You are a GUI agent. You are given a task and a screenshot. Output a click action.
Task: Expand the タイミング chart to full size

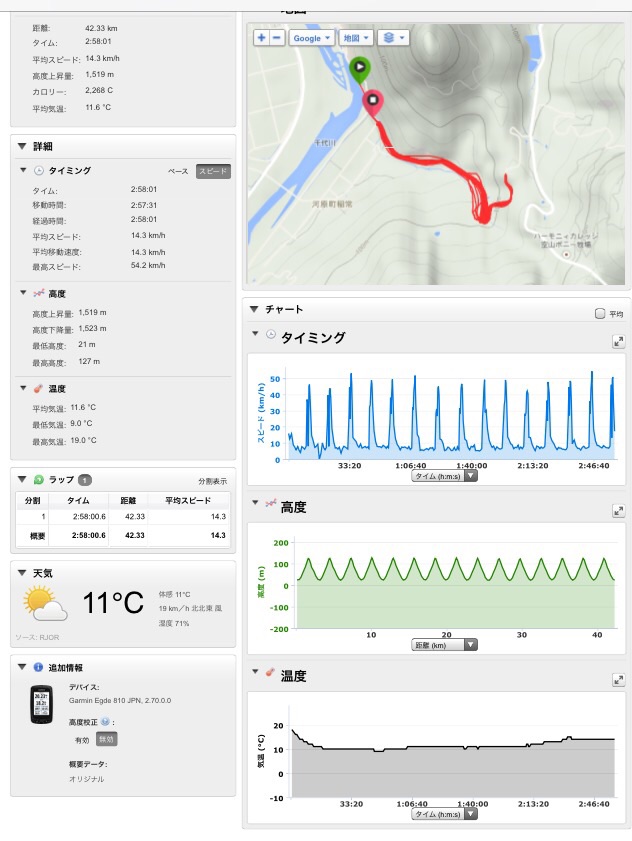(x=618, y=341)
